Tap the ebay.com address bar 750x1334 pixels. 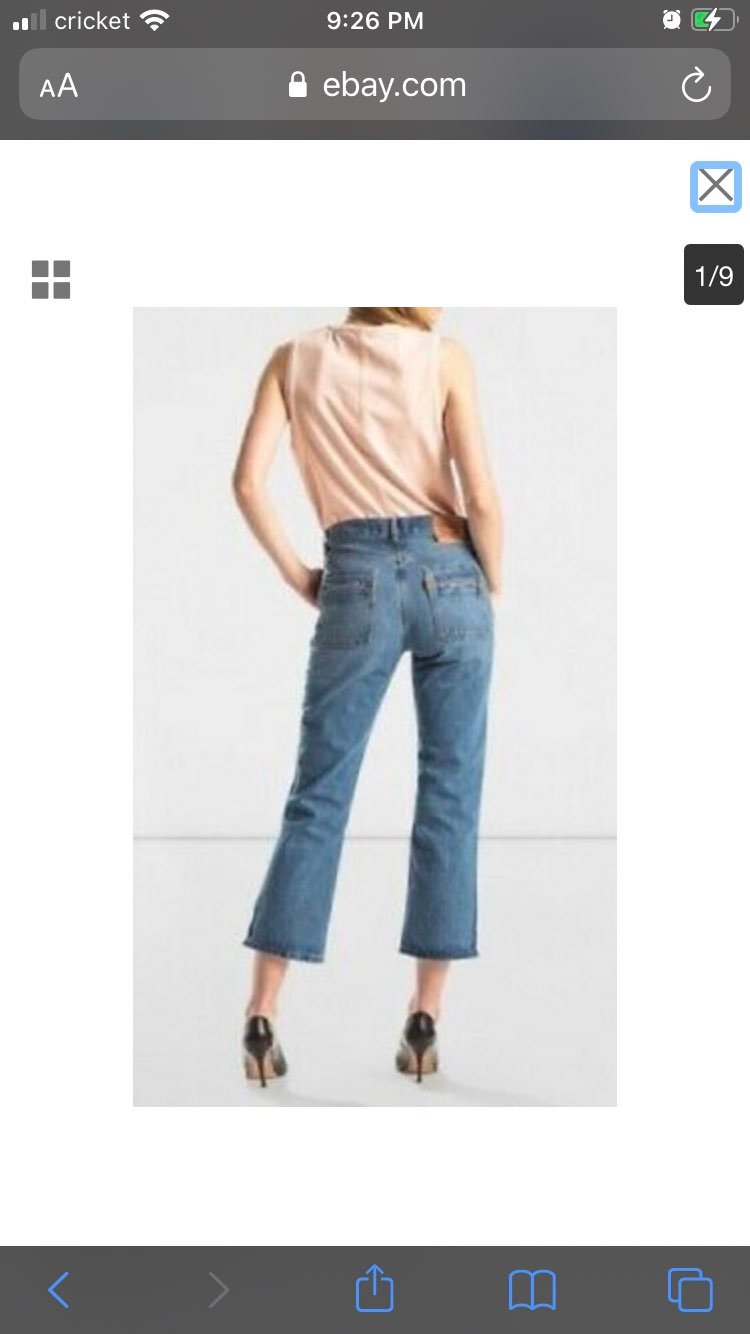click(x=376, y=85)
